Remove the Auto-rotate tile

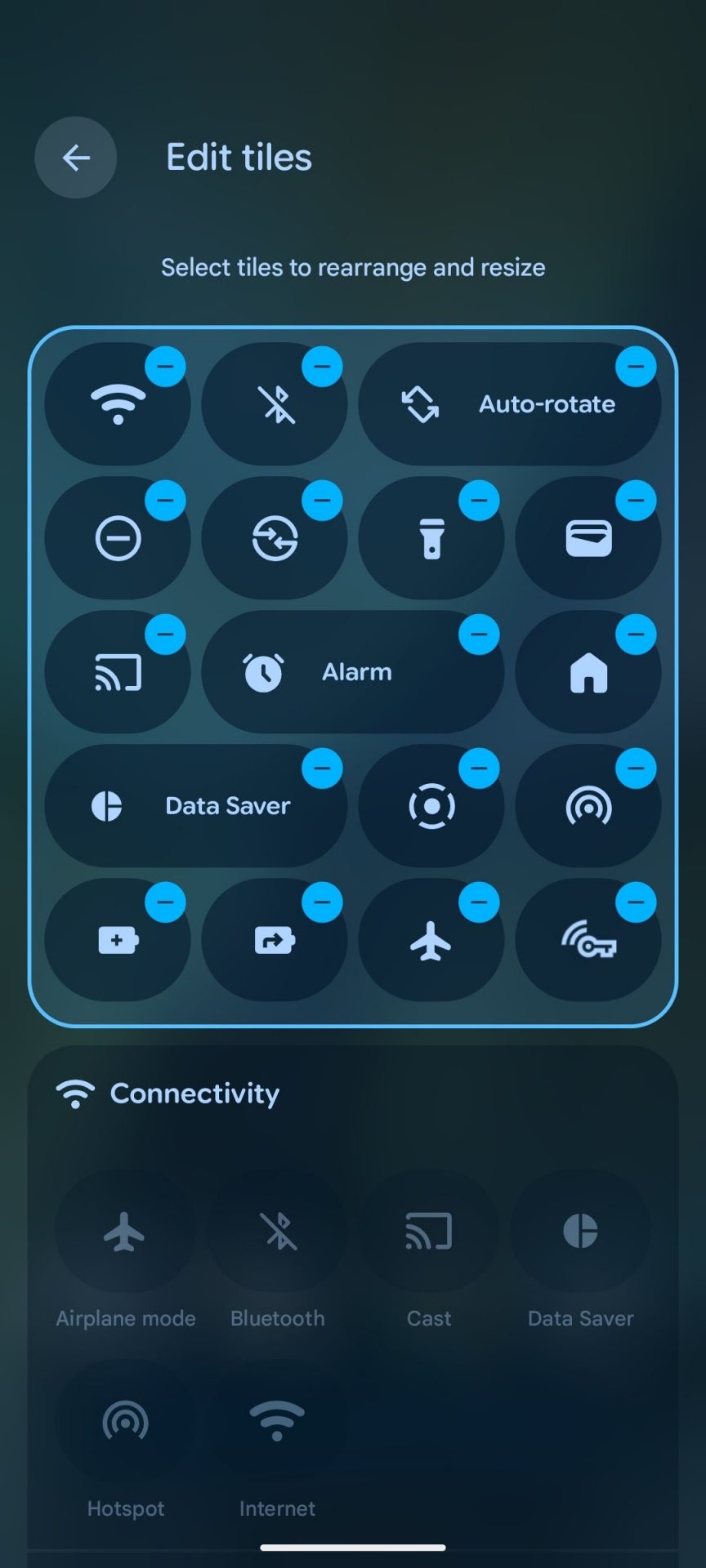click(636, 366)
